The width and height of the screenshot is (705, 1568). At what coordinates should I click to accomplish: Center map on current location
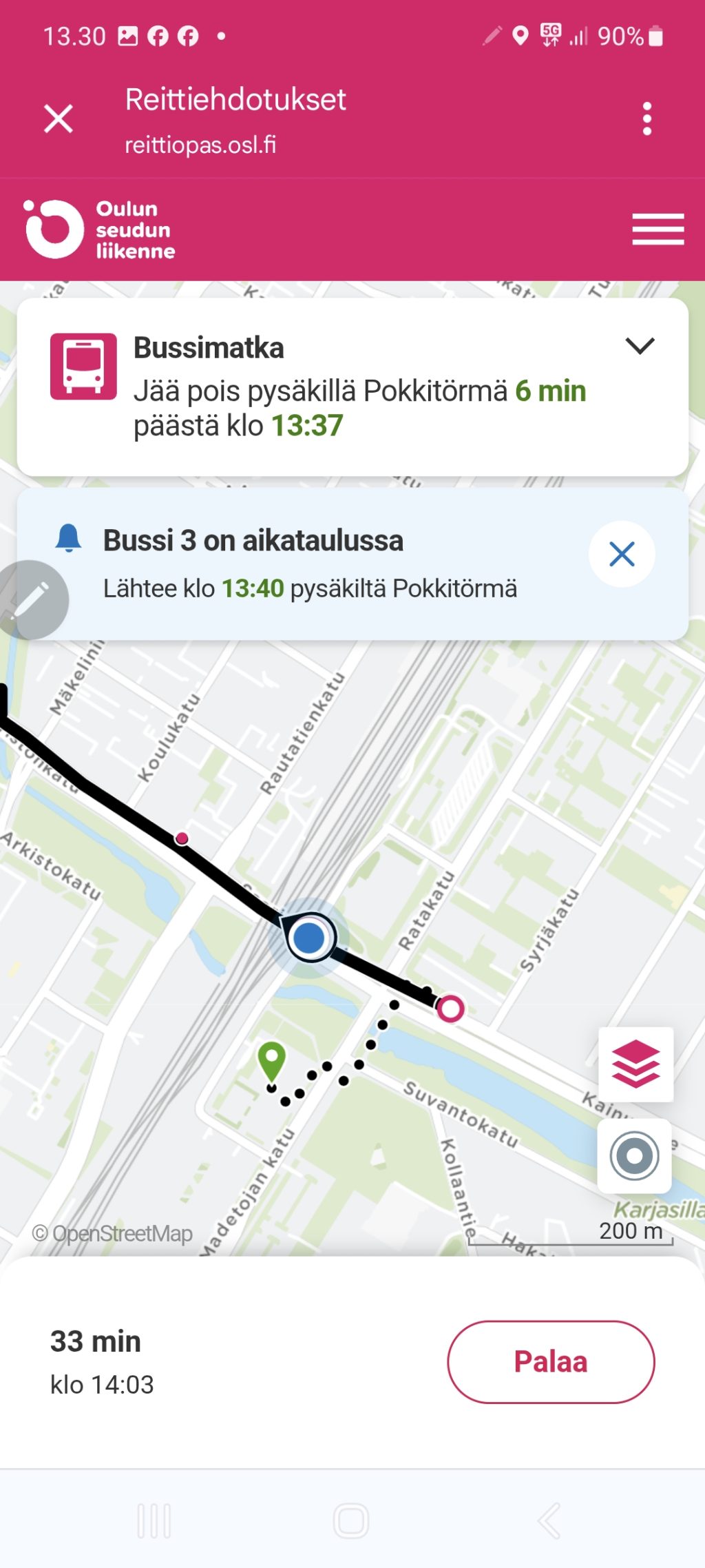click(x=634, y=1156)
